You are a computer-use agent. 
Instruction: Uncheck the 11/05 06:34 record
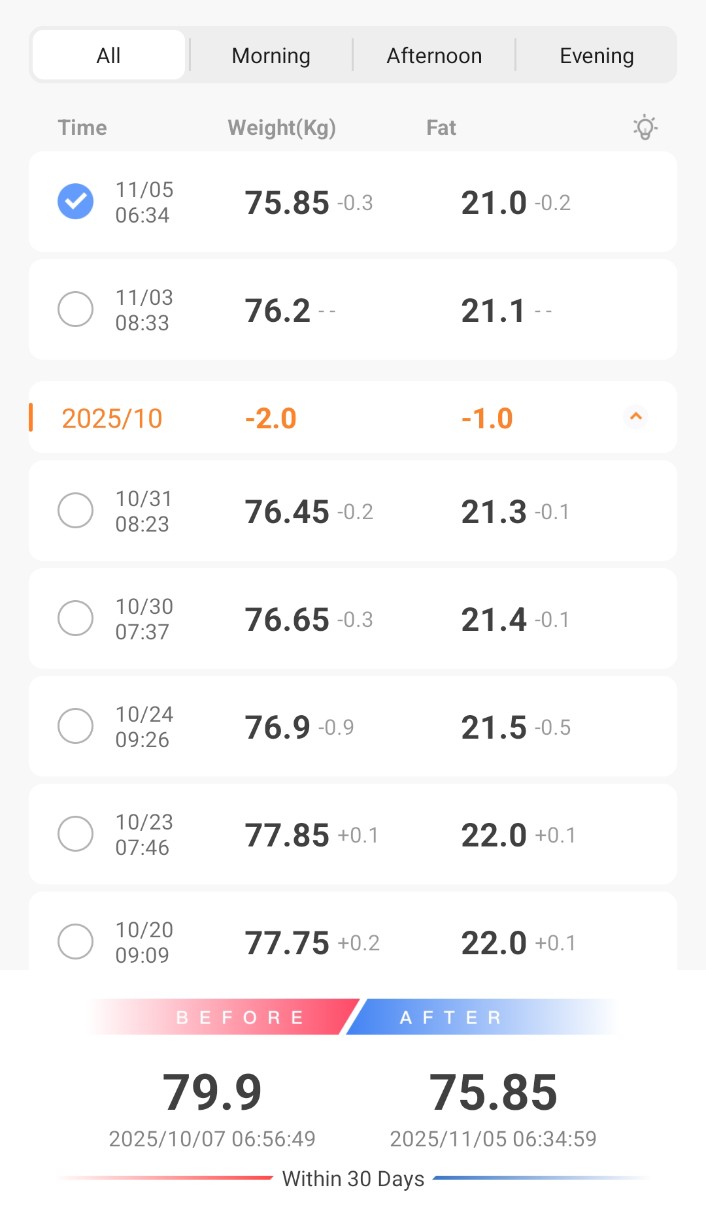pyautogui.click(x=76, y=202)
